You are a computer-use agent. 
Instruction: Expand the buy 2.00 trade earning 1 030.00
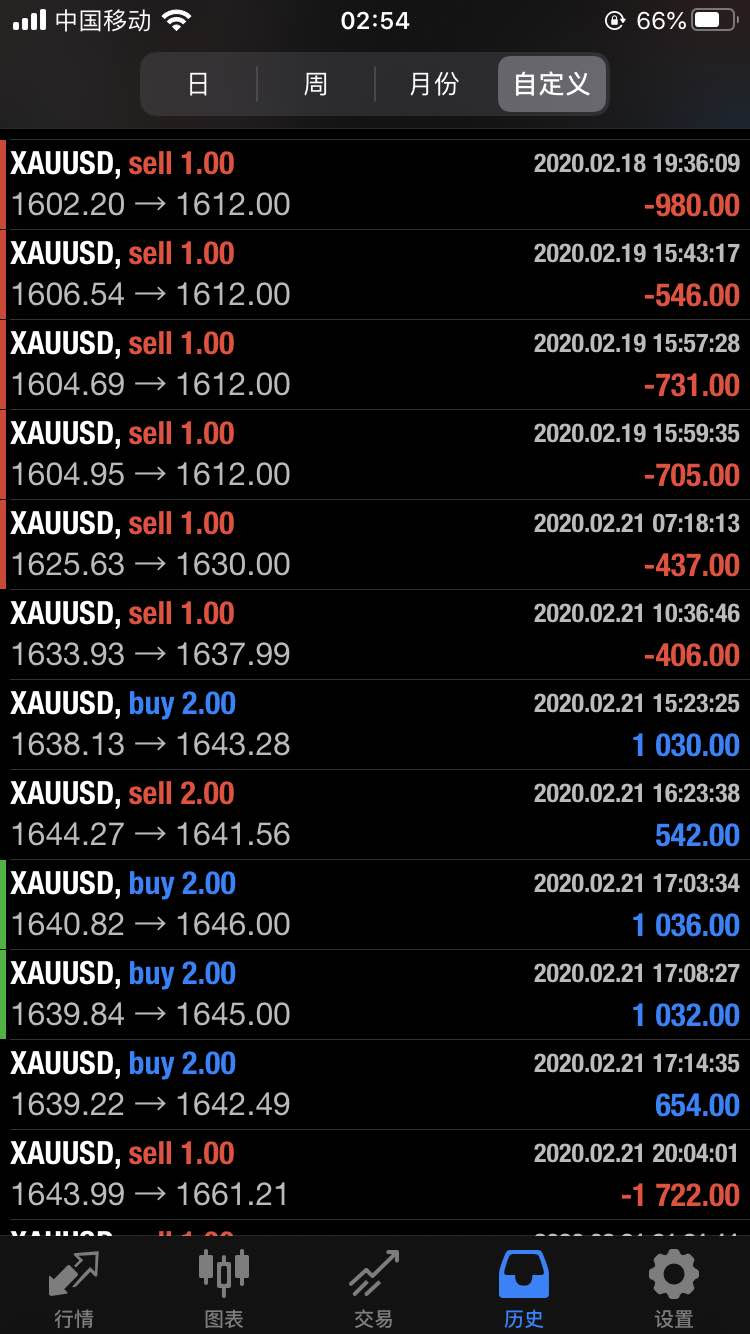(375, 725)
